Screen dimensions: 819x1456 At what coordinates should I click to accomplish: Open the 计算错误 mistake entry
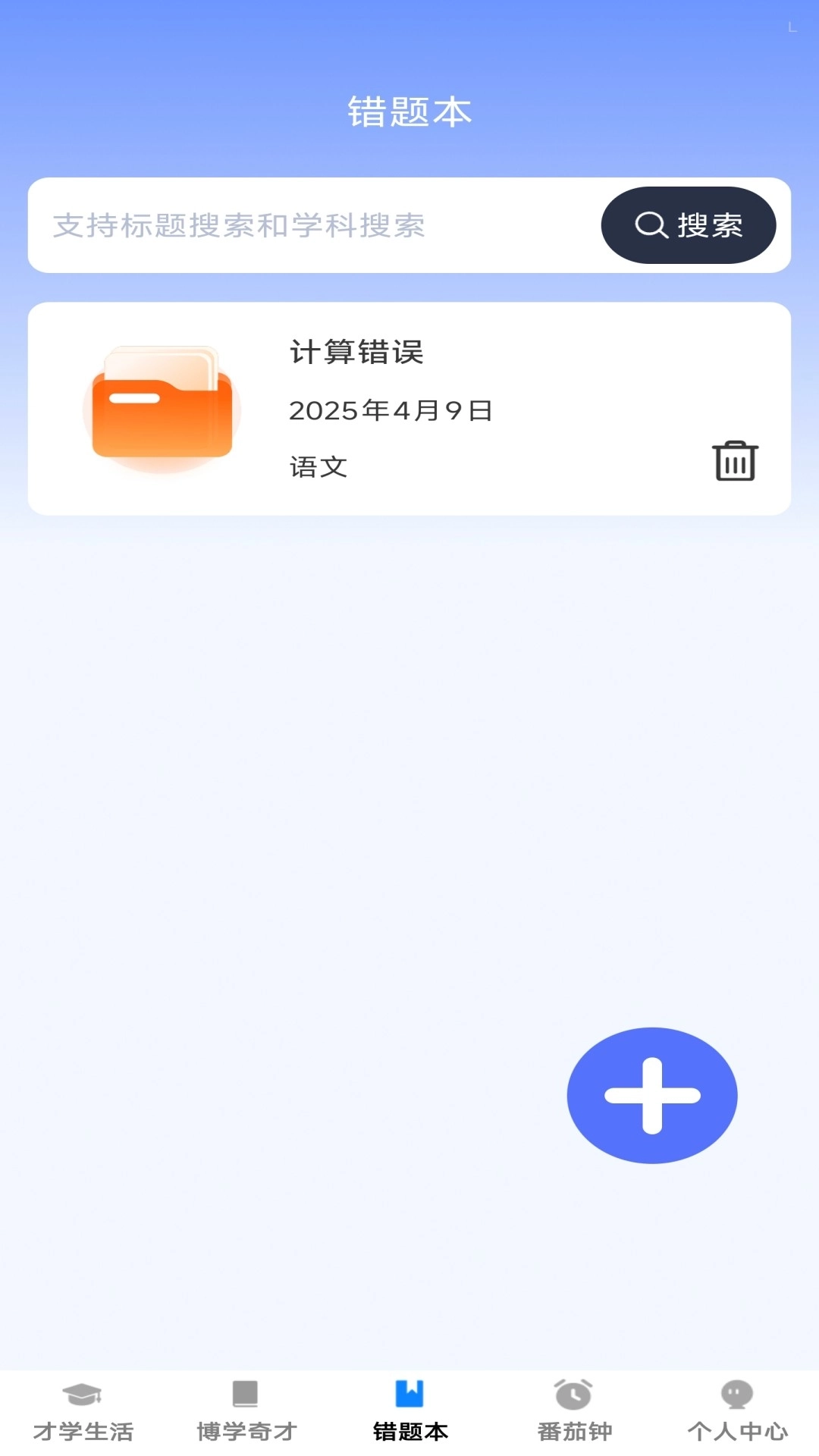(409, 407)
